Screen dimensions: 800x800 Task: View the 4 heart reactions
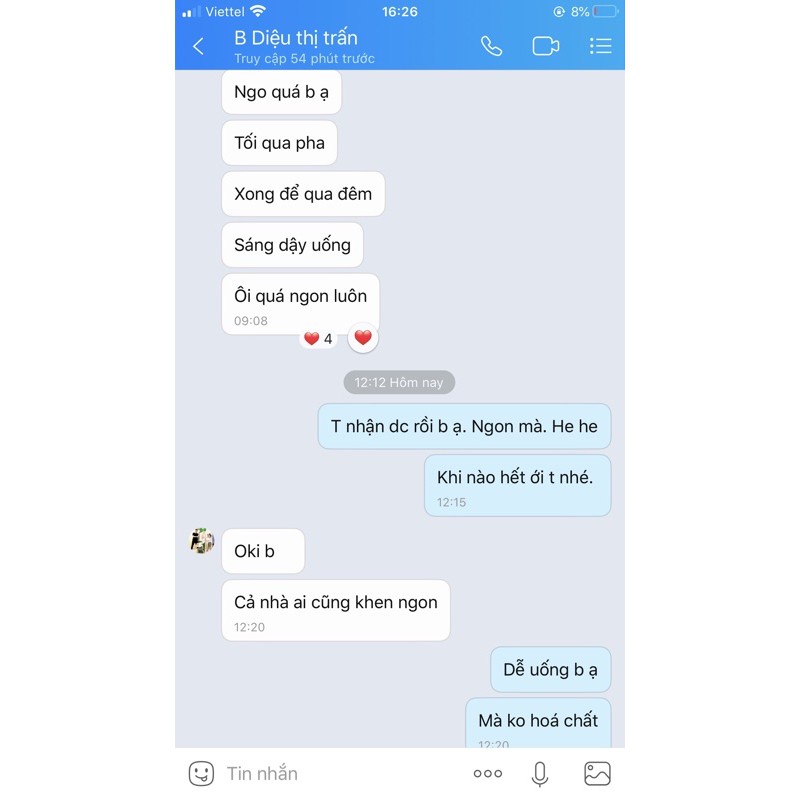(318, 339)
